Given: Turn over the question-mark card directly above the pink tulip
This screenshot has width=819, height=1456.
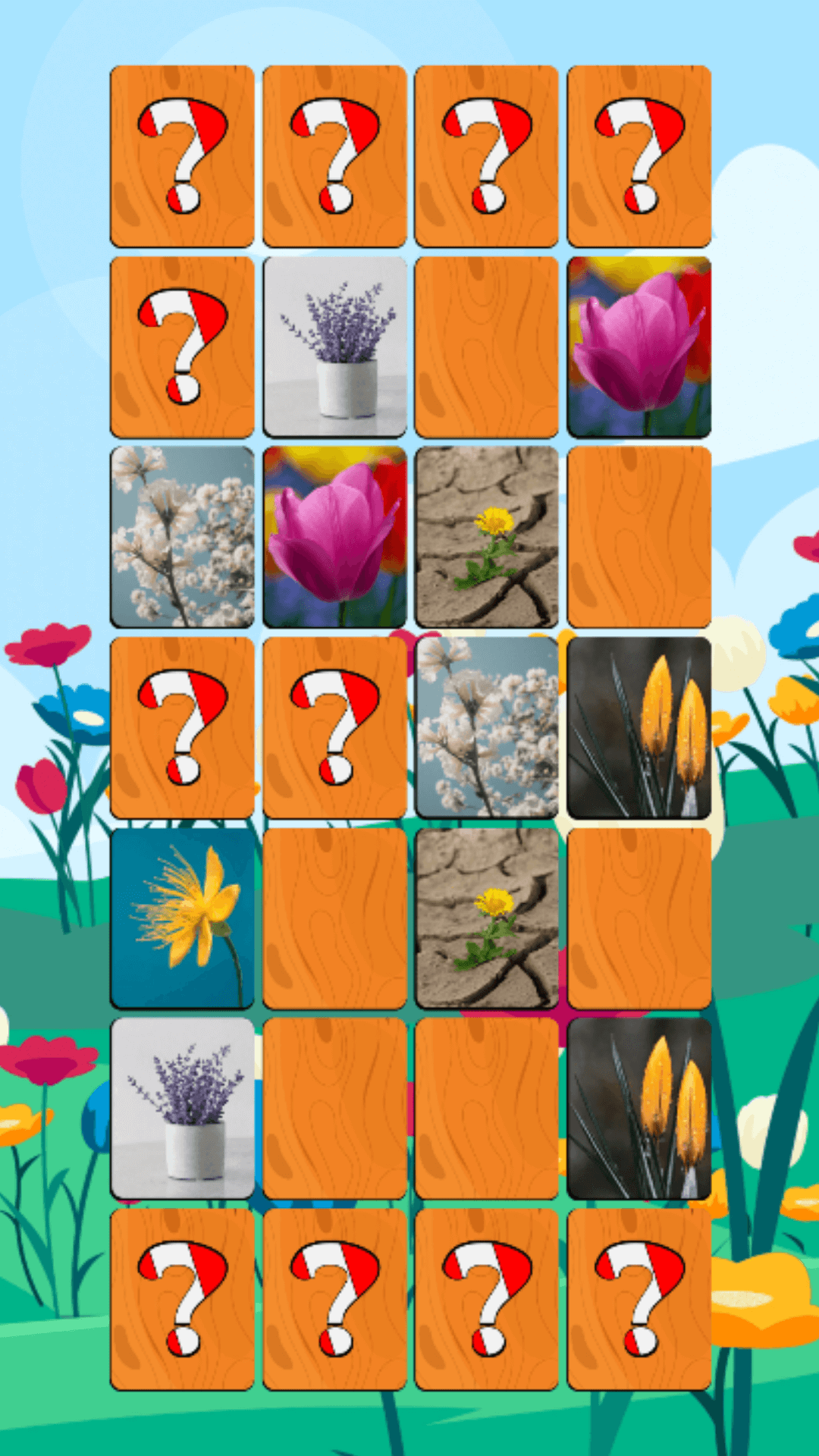Looking at the screenshot, I should click(639, 156).
